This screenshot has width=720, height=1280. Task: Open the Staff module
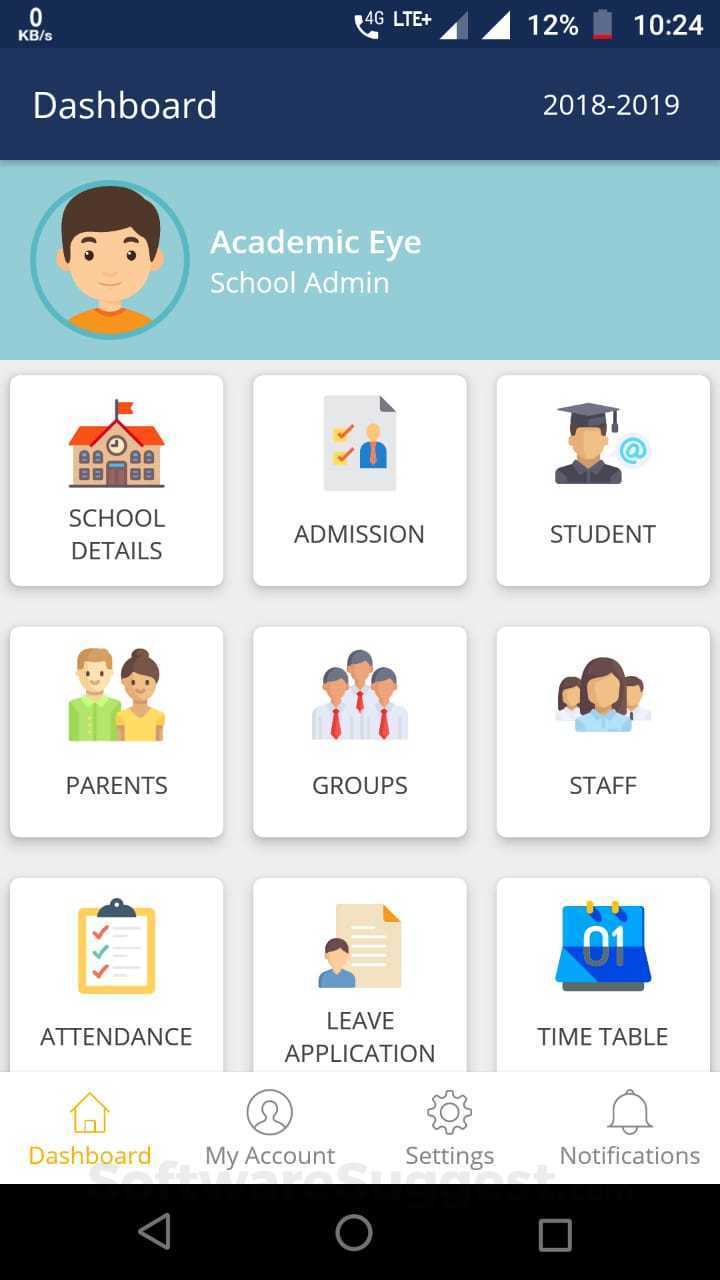(602, 731)
